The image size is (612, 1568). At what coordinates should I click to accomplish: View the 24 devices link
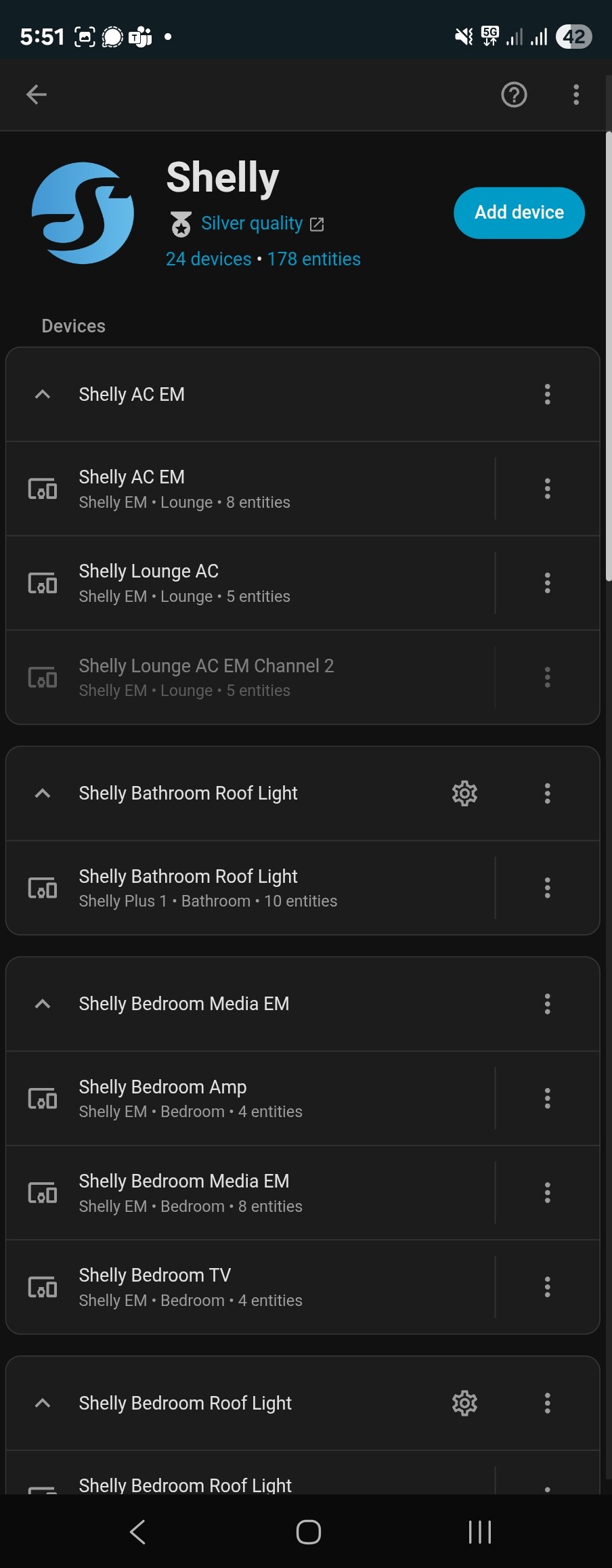(x=209, y=259)
